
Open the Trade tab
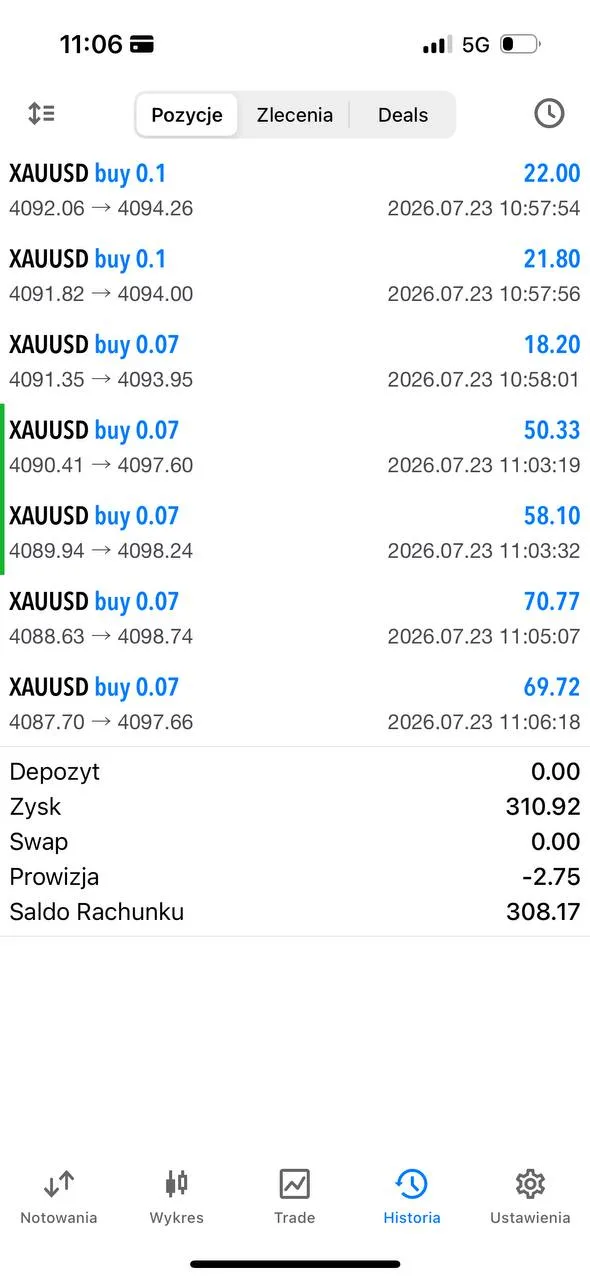(x=294, y=1196)
